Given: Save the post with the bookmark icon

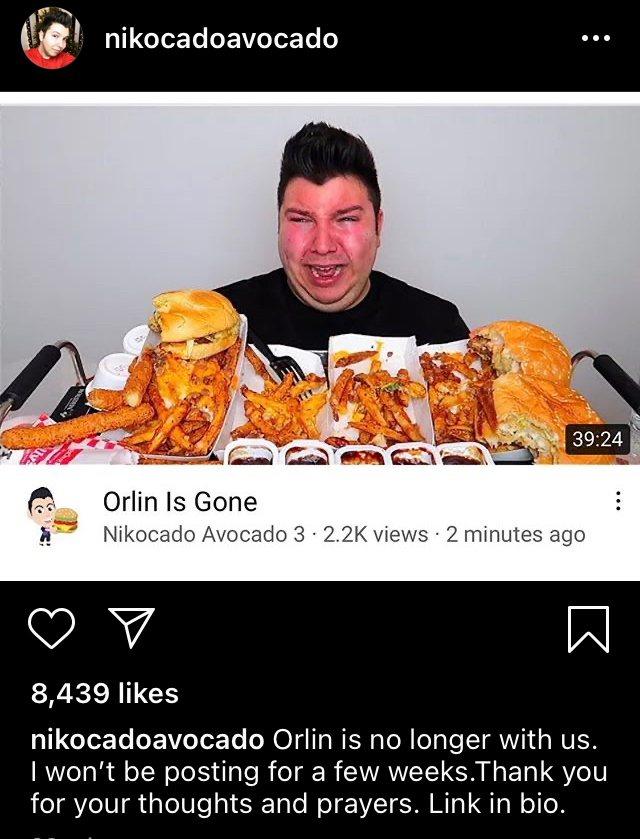Looking at the screenshot, I should point(588,629).
